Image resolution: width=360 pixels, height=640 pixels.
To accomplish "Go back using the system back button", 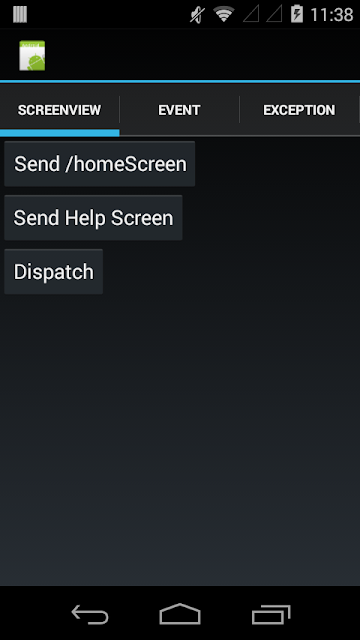I will (90, 614).
